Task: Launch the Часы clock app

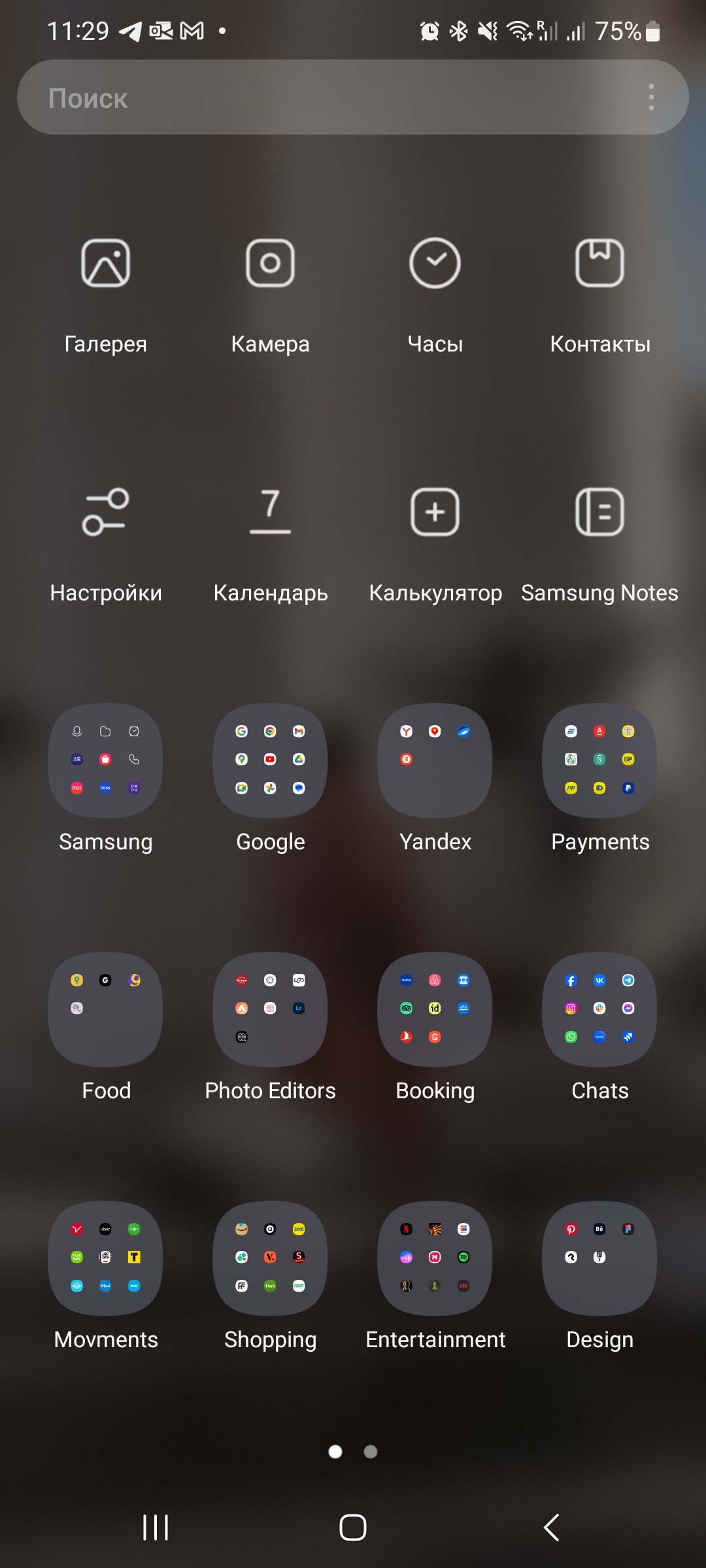Action: (x=435, y=263)
